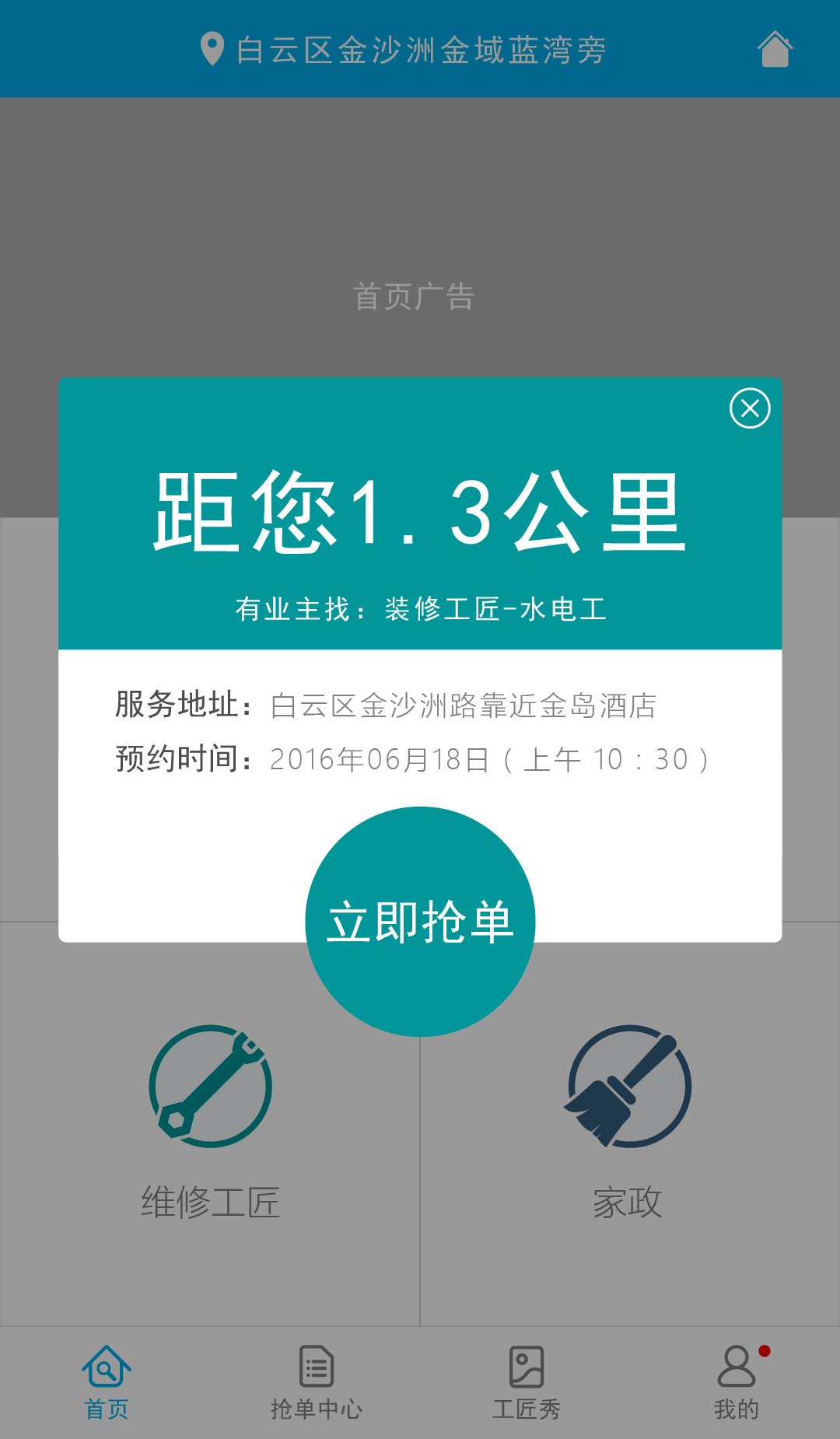Open the home icon in the header
Screen dimensions: 840x1439
(775, 50)
